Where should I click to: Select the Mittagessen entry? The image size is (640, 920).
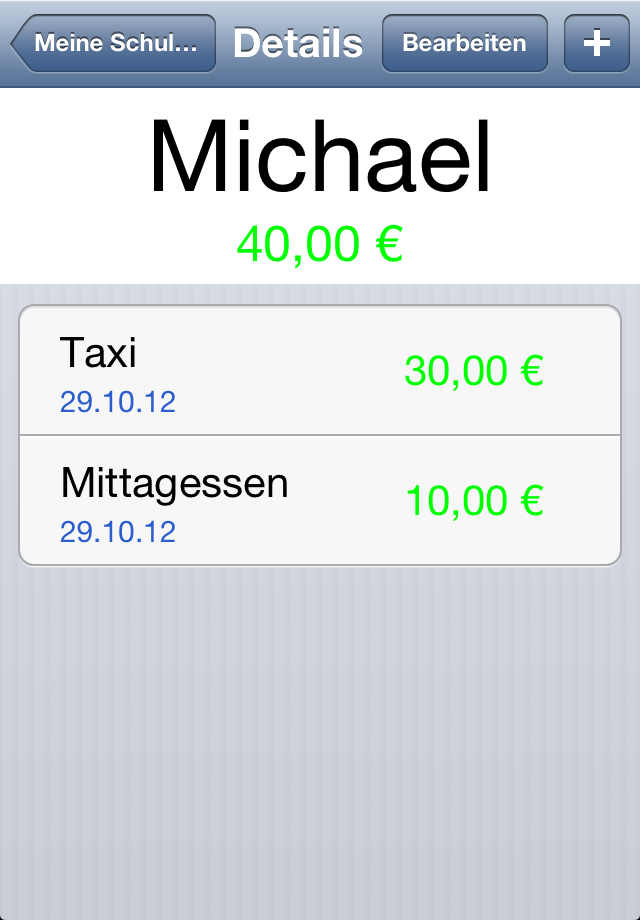pos(320,501)
